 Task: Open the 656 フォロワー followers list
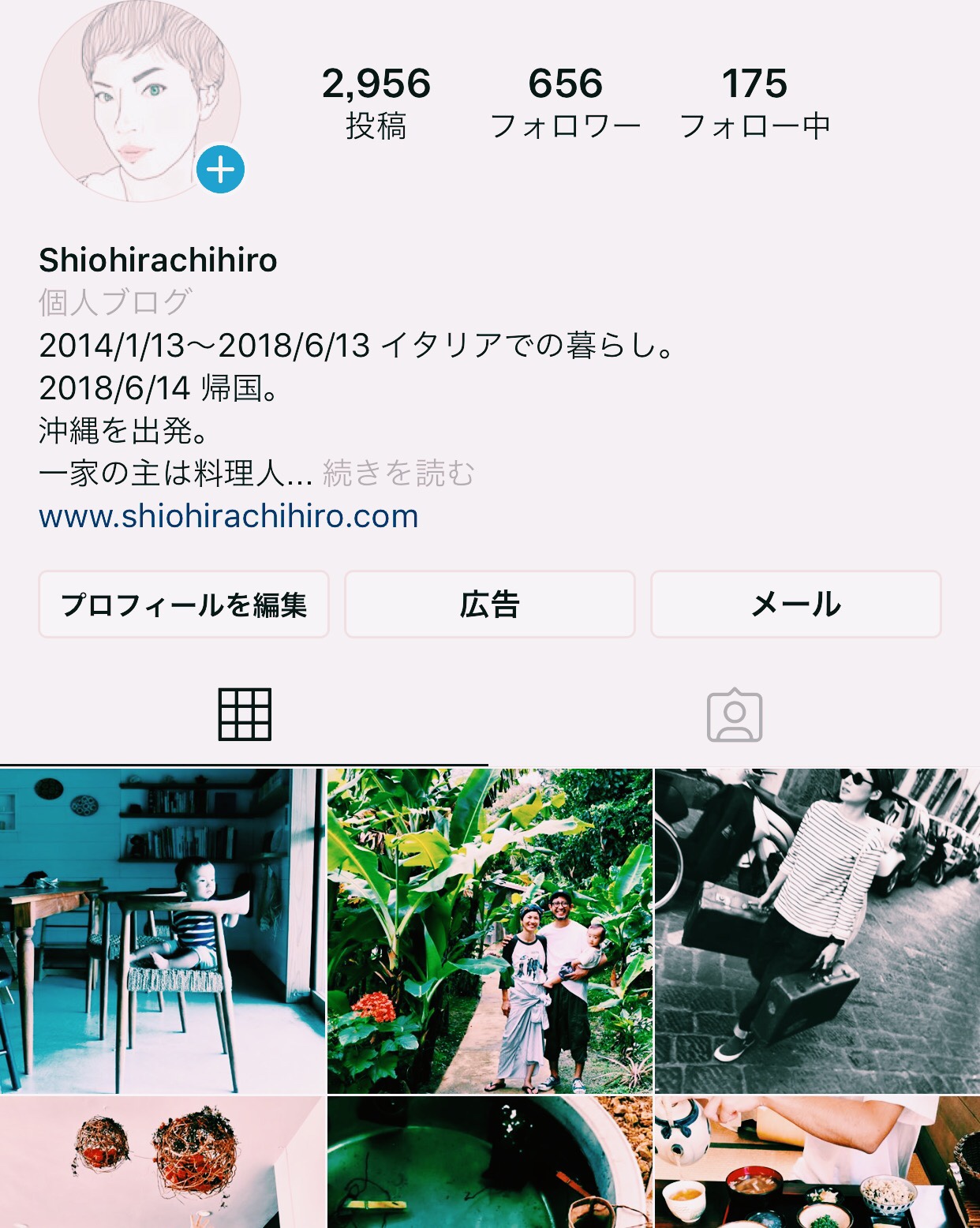click(565, 103)
